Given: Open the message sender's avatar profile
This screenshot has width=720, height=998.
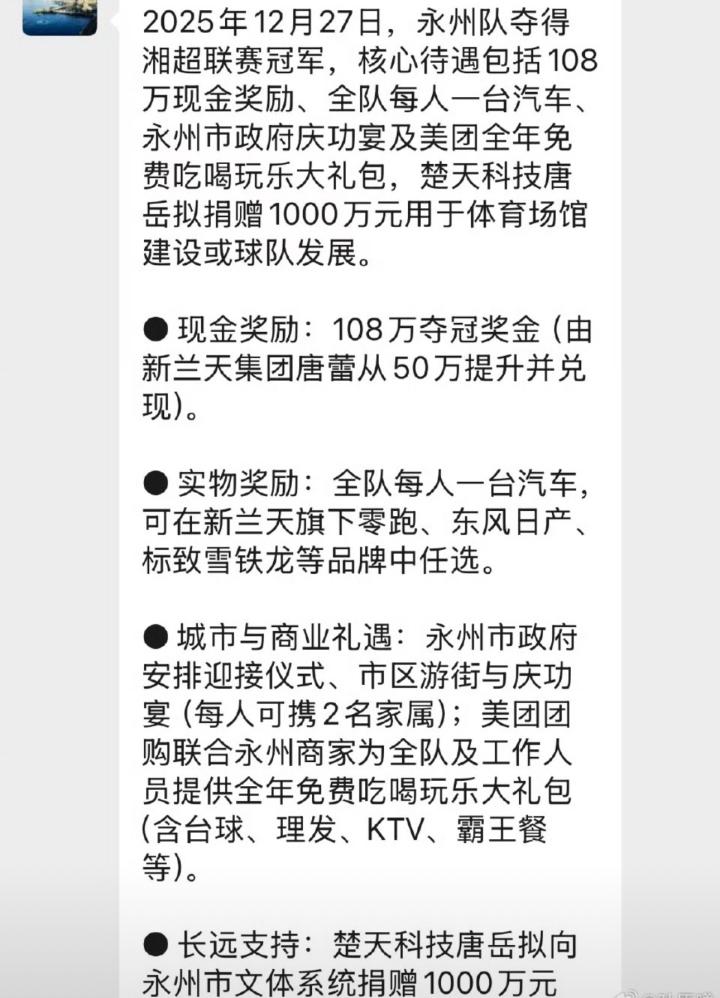Looking at the screenshot, I should 59,16.
